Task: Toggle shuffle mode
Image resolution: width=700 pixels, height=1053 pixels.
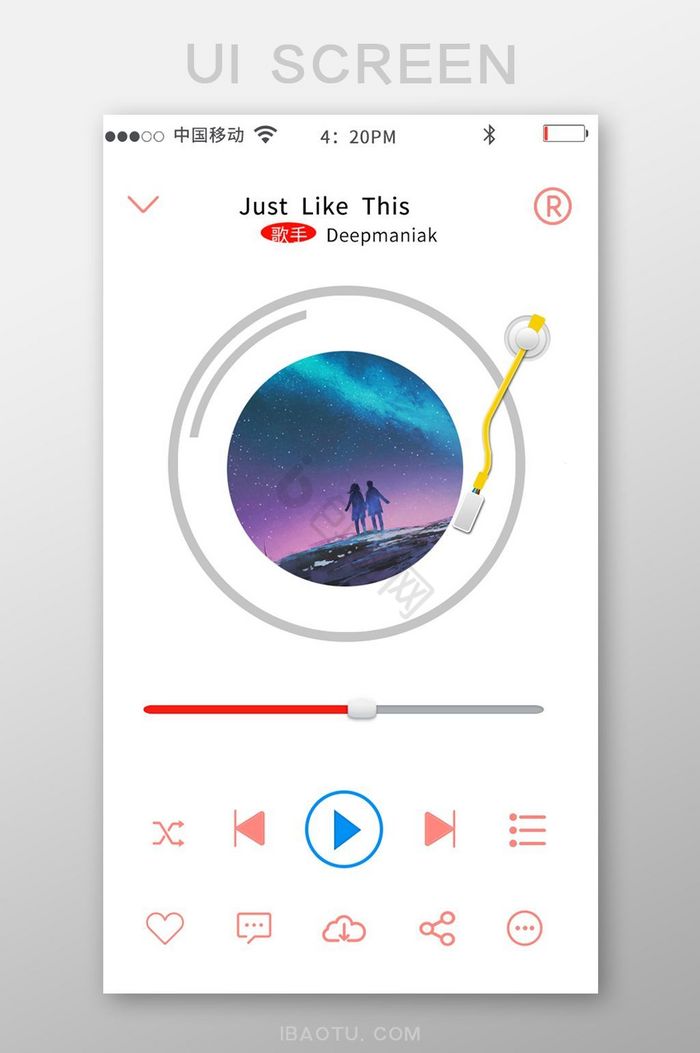Action: [x=167, y=831]
